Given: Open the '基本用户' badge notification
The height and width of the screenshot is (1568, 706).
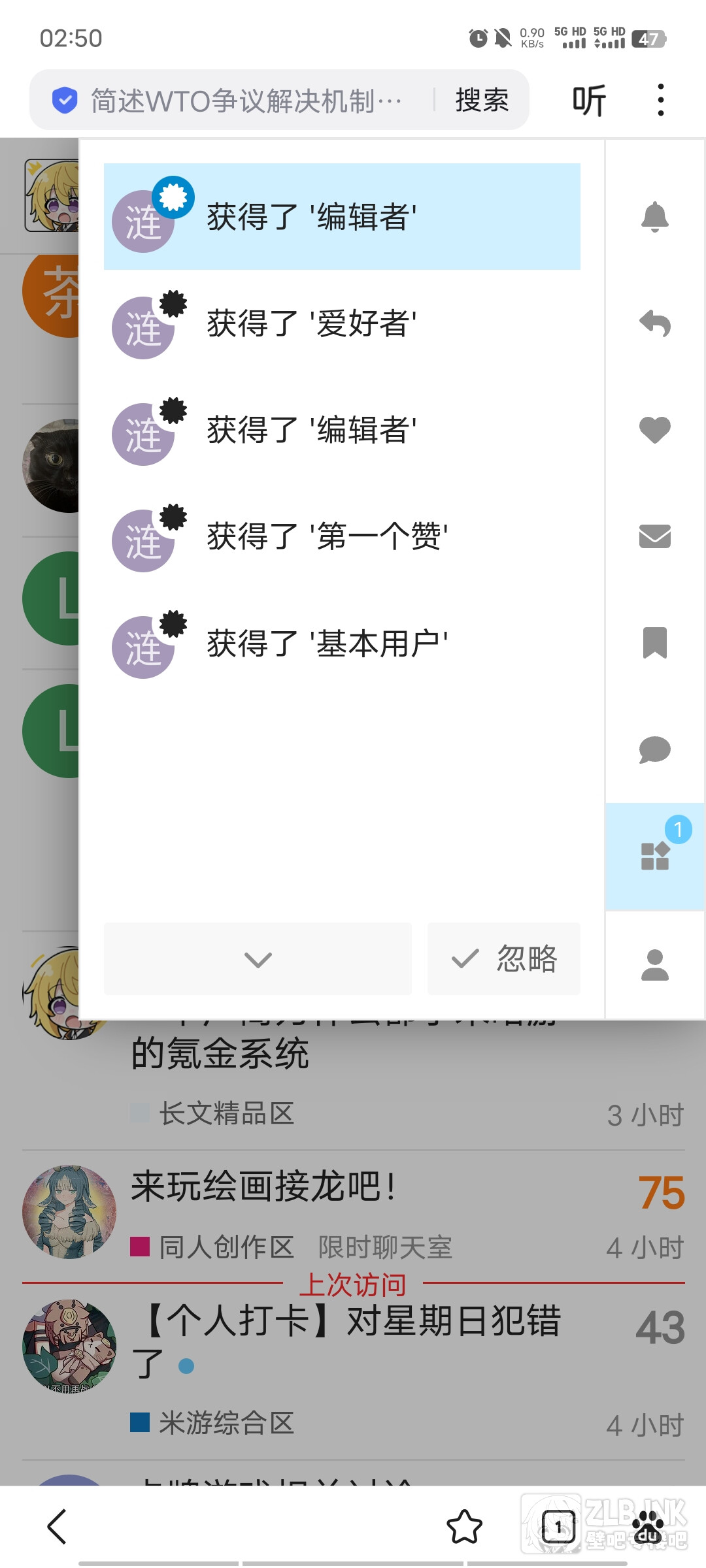Looking at the screenshot, I should pos(341,644).
